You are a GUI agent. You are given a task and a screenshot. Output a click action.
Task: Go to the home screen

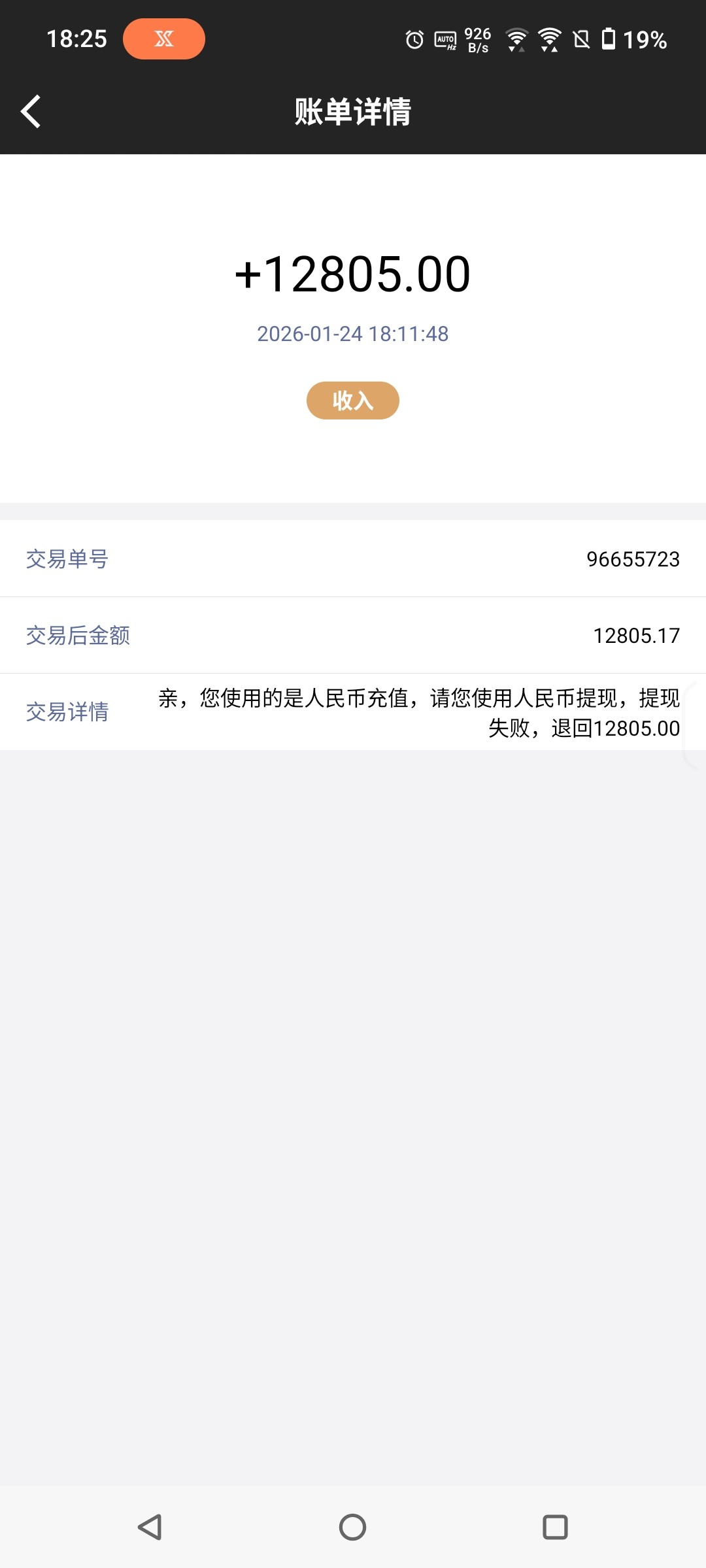[x=352, y=1527]
